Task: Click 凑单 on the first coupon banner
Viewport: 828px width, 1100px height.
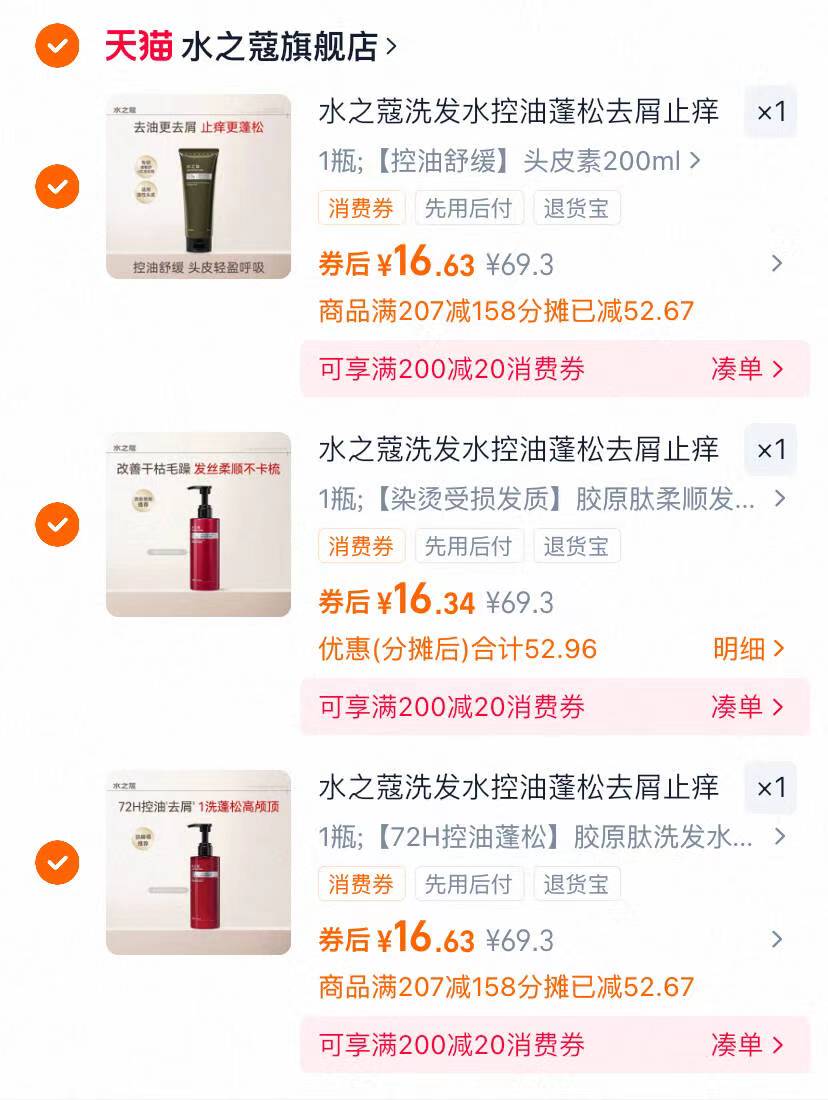Action: pos(744,369)
